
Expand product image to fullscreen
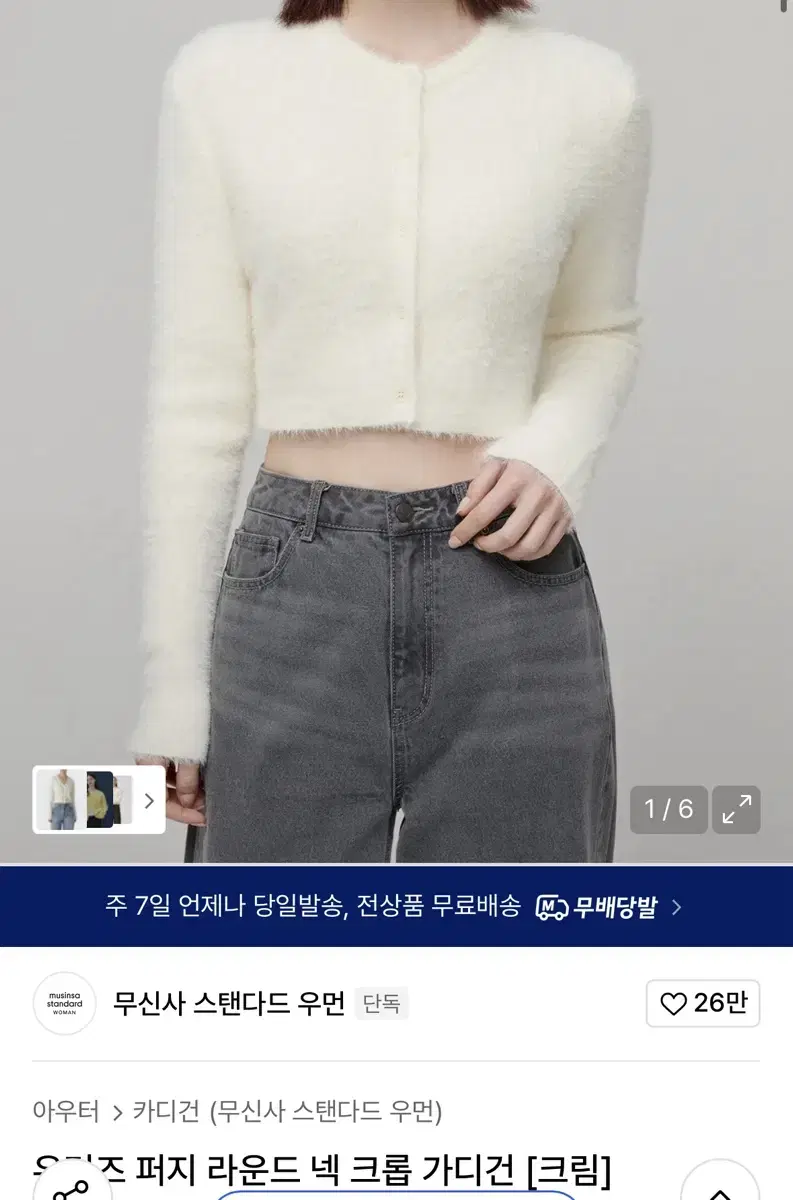737,810
